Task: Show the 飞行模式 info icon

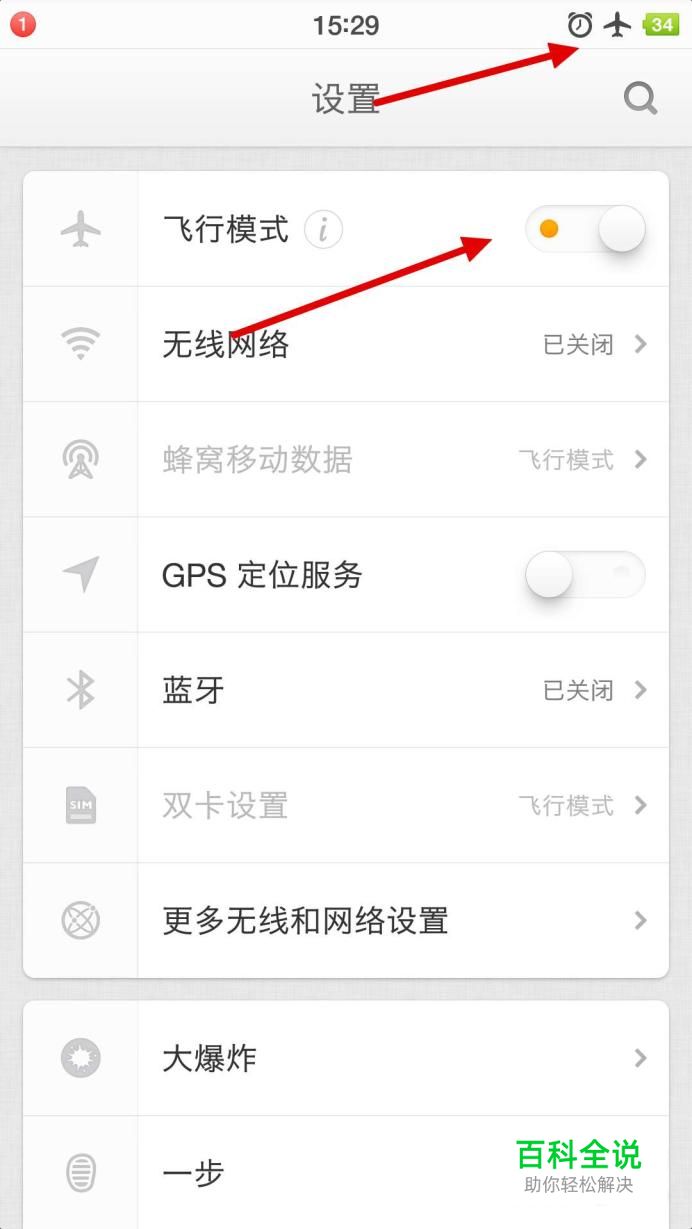Action: click(x=323, y=230)
